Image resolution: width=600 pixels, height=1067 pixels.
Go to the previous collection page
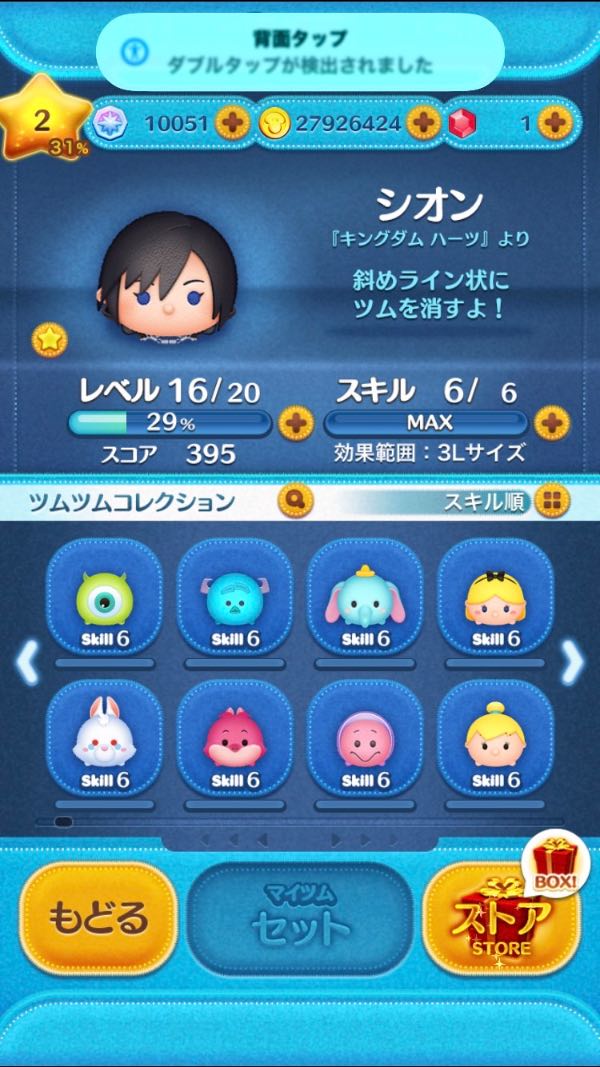pyautogui.click(x=27, y=661)
